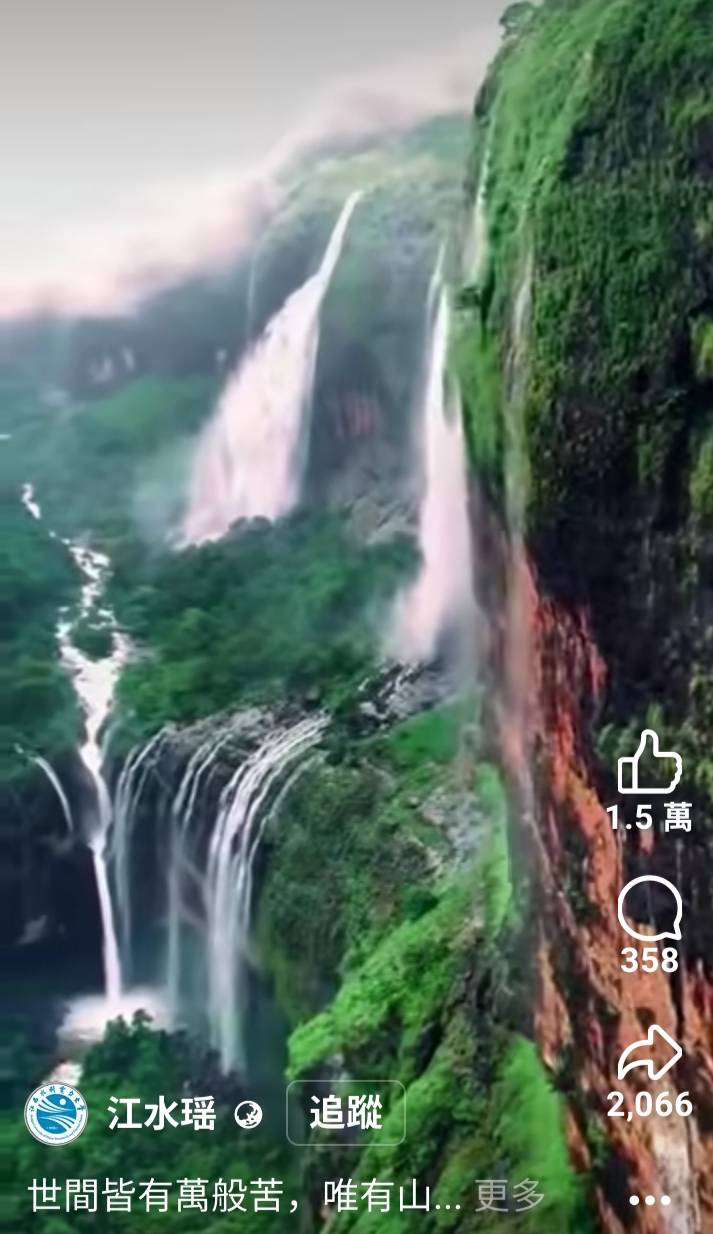This screenshot has width=713, height=1234.
Task: Open the three-dot overflow menu
Action: point(649,1200)
